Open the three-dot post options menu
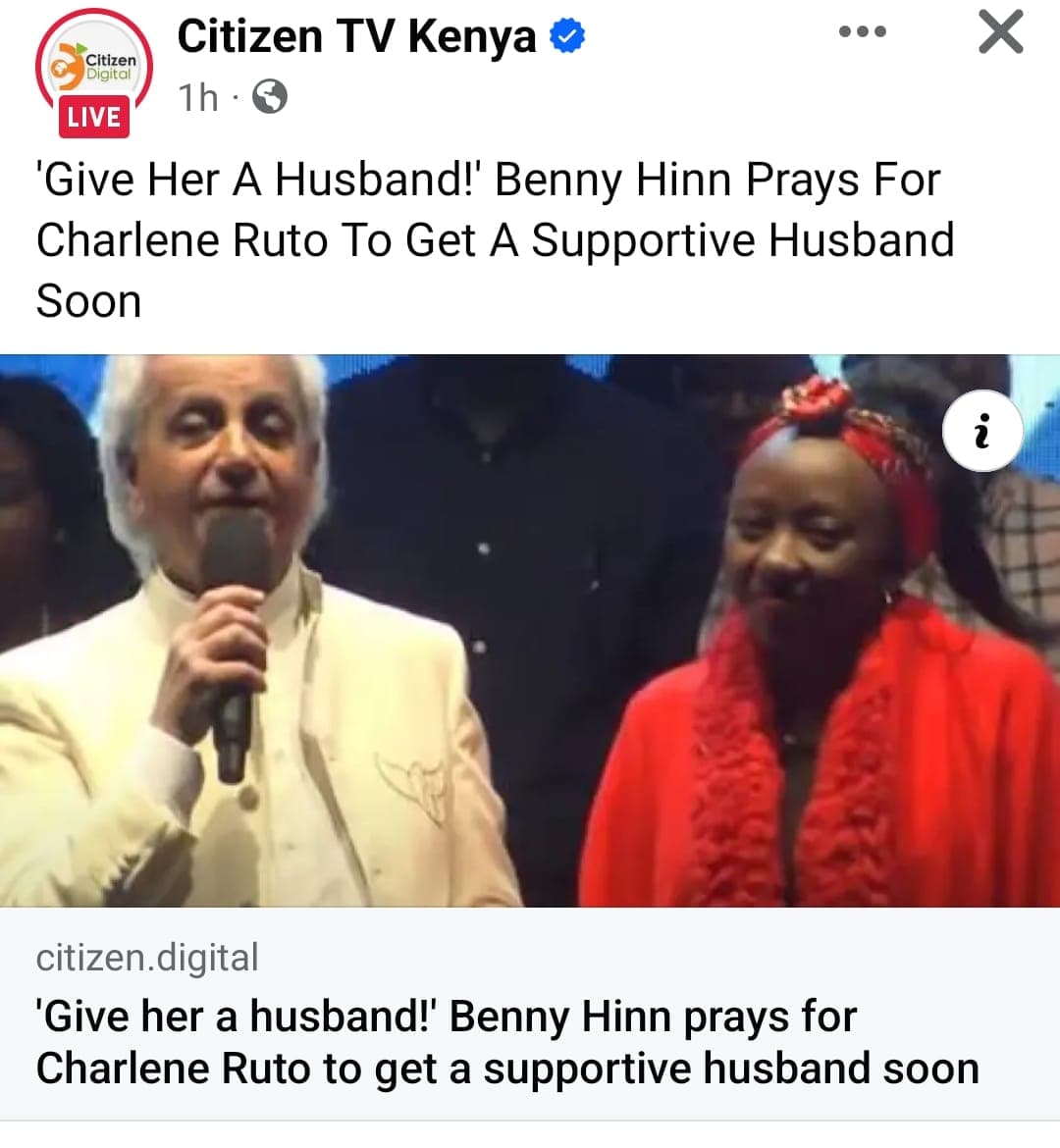 pos(863,32)
